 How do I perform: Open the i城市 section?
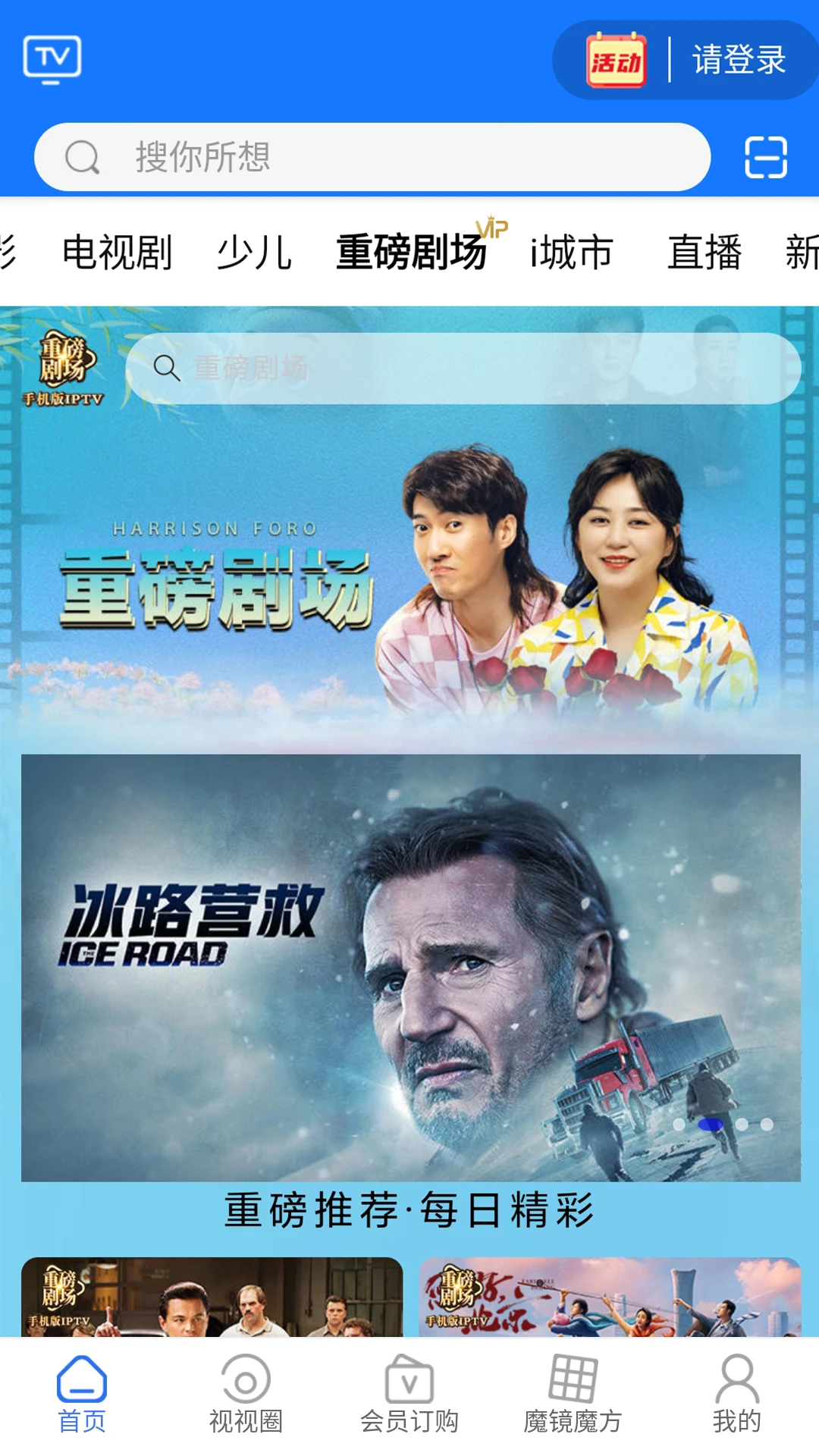570,254
